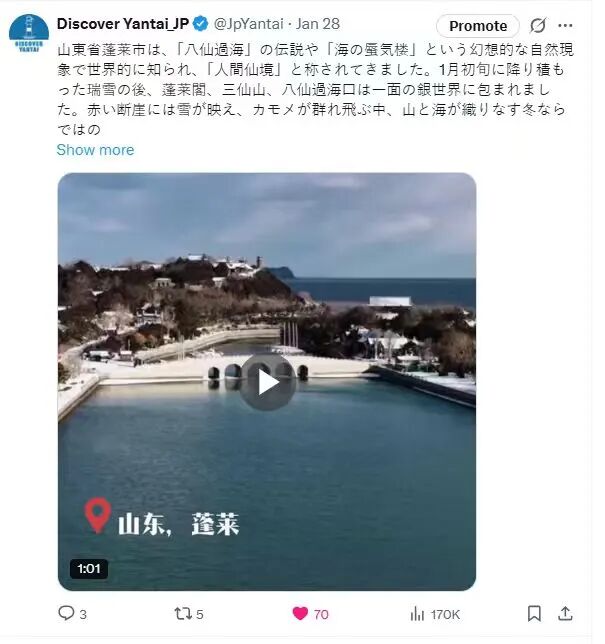605x644 pixels.
Task: View post analytics showing 170K views
Action: click(x=419, y=613)
